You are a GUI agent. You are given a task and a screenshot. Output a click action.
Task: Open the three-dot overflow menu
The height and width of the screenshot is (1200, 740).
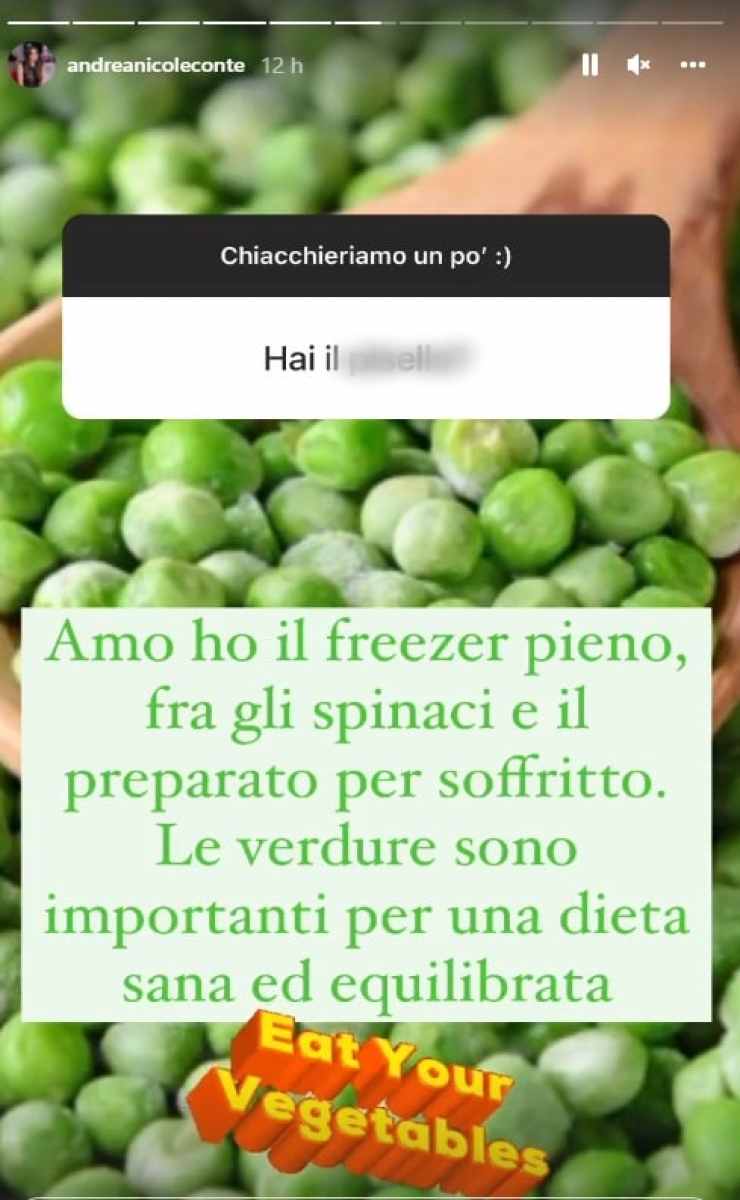692,65
